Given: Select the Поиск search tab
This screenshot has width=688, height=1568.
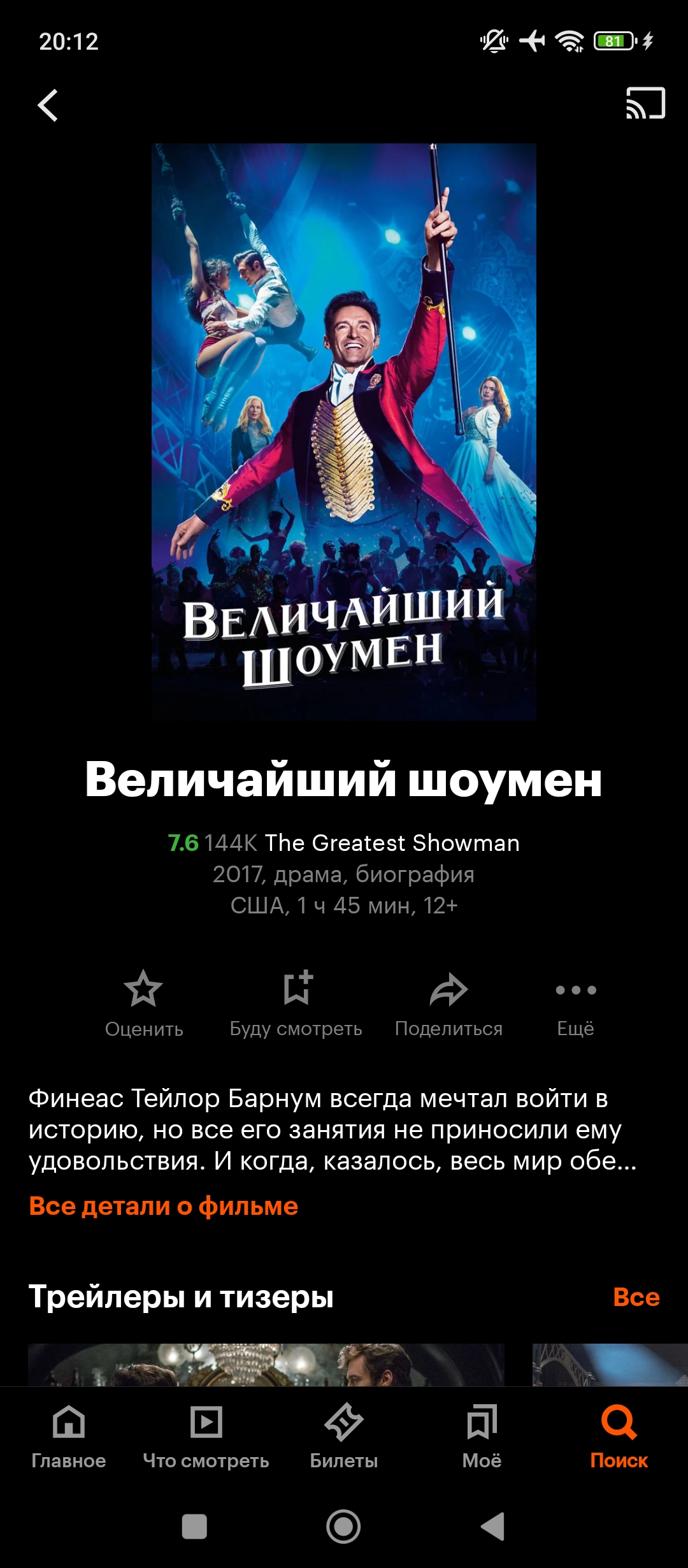Looking at the screenshot, I should tap(619, 1435).
